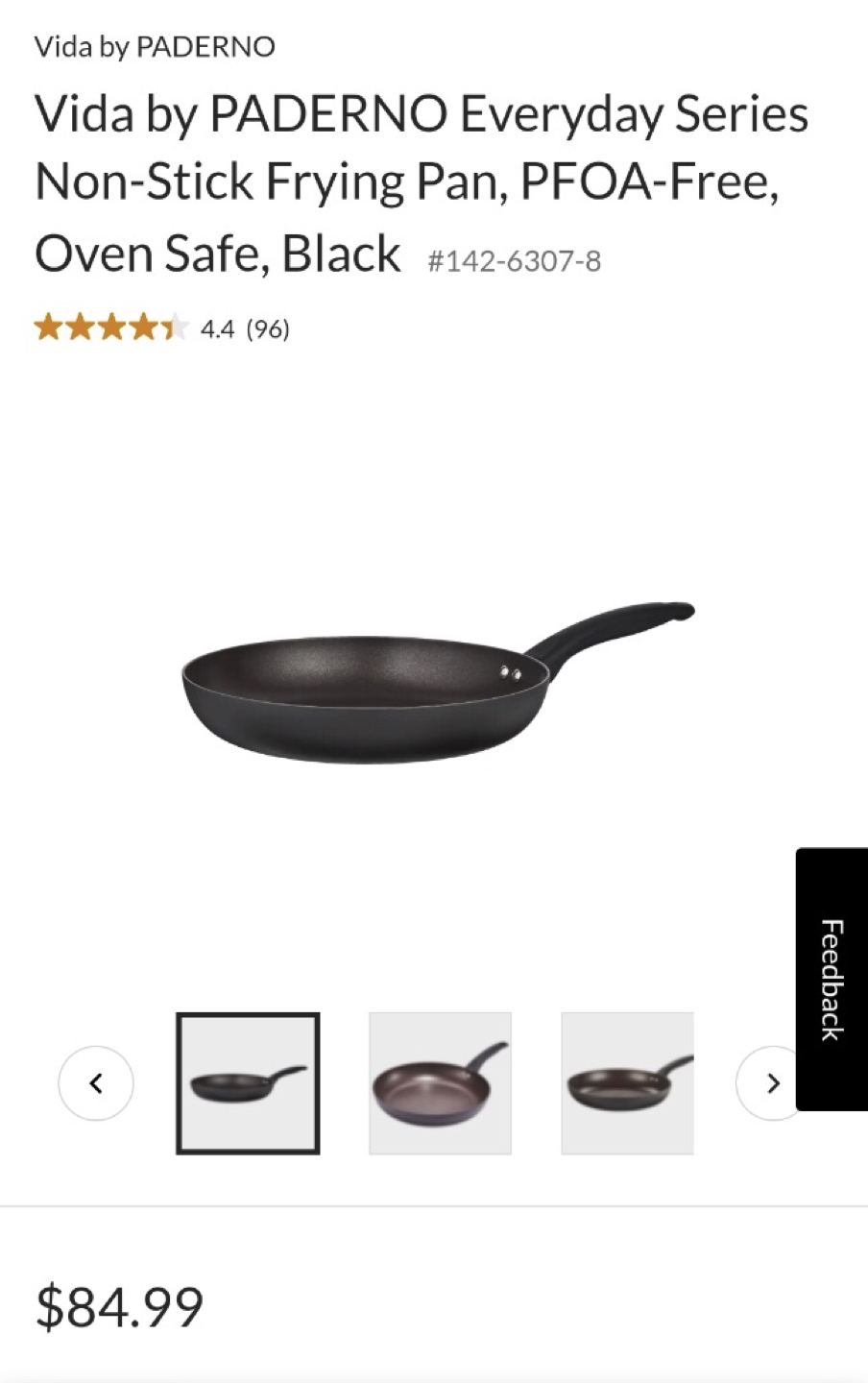Select the first pan thumbnail

[248, 1083]
